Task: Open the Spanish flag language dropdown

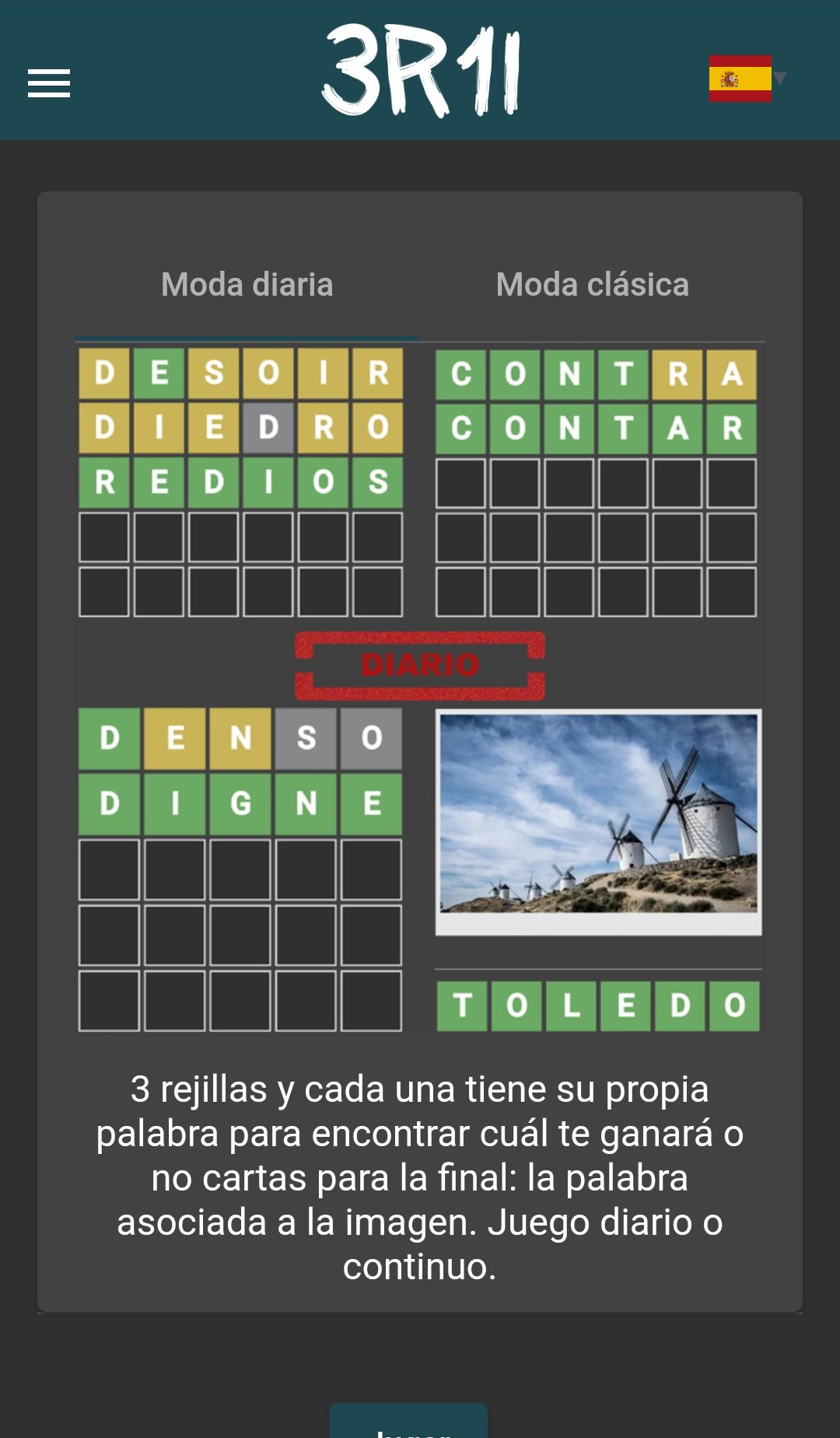Action: [x=747, y=78]
